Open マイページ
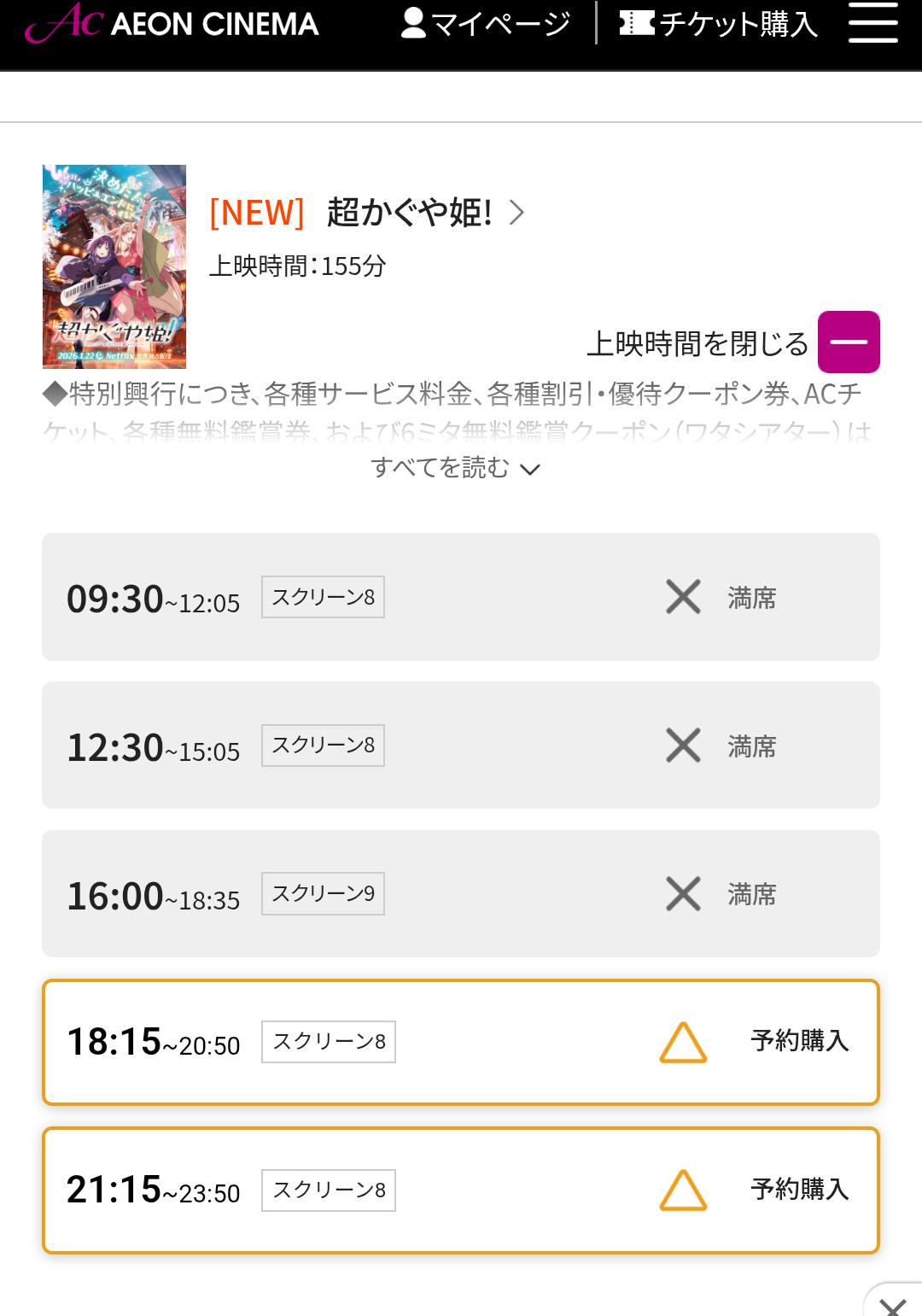The image size is (922, 1316). 485,24
